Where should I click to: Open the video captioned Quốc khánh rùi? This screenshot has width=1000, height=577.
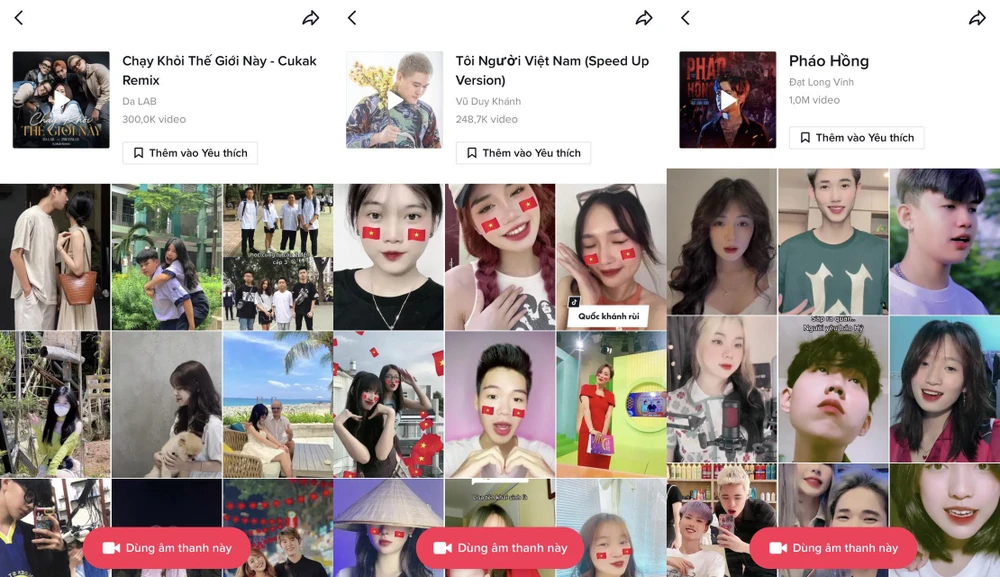pyautogui.click(x=611, y=257)
